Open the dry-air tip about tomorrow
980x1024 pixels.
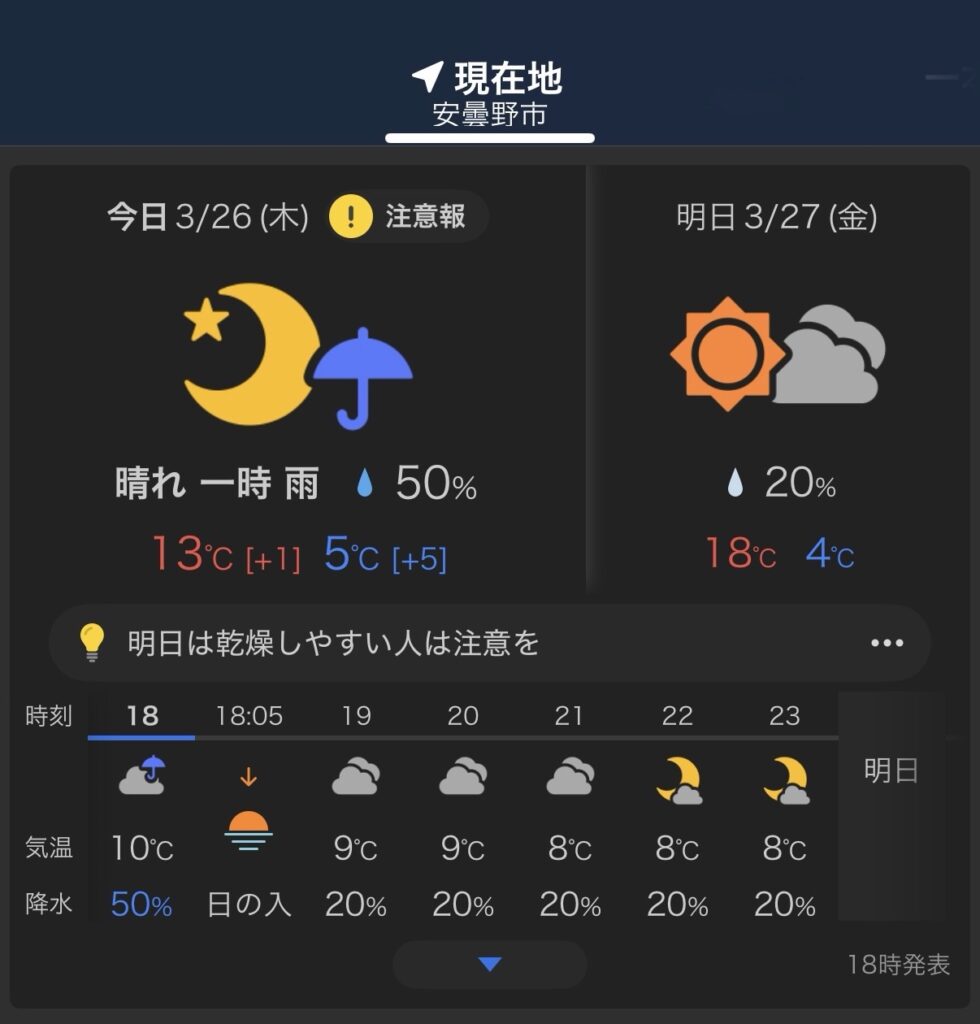tap(489, 643)
